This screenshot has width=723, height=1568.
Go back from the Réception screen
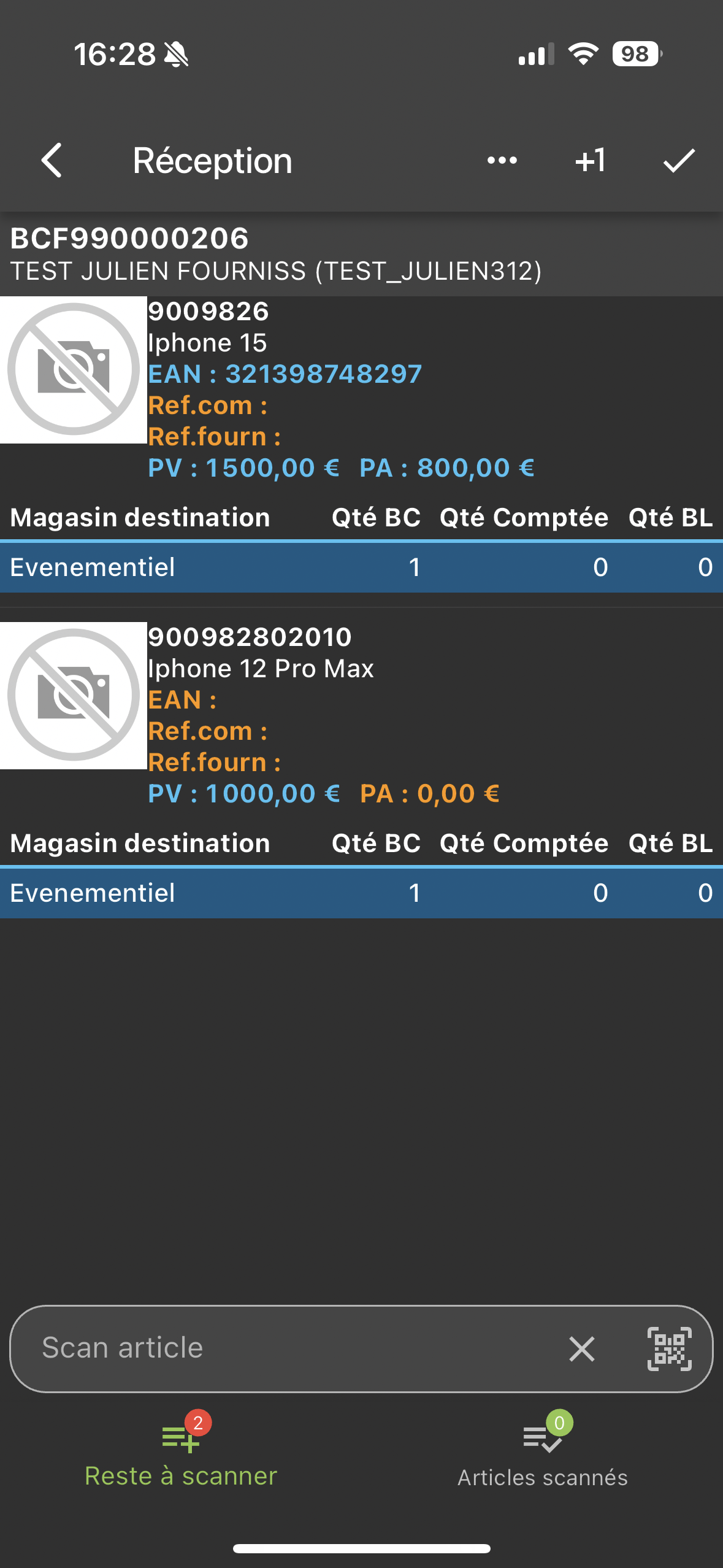point(52,161)
